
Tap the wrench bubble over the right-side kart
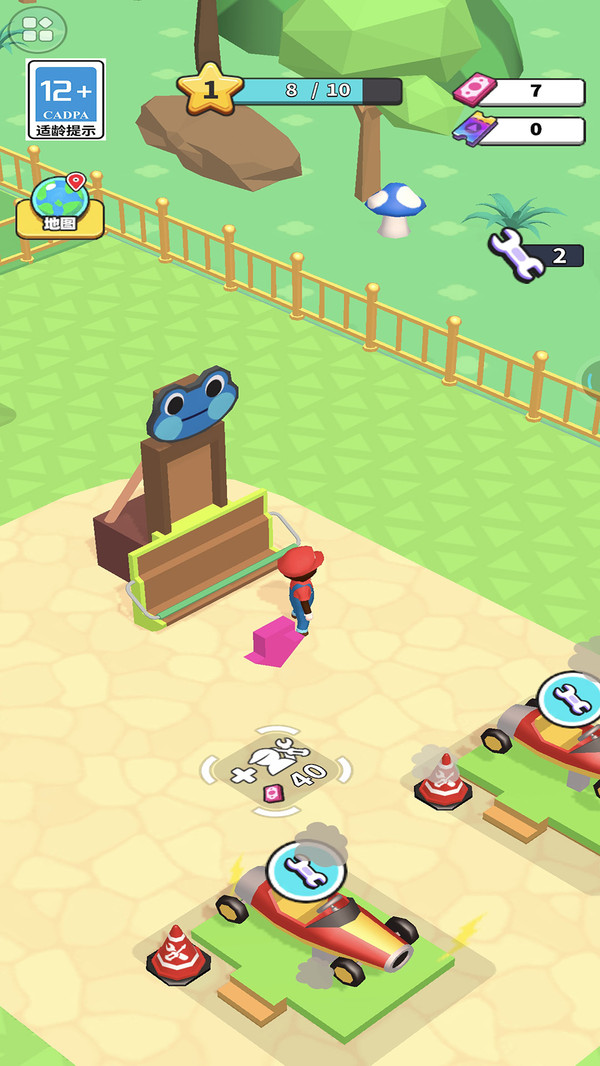tap(569, 700)
